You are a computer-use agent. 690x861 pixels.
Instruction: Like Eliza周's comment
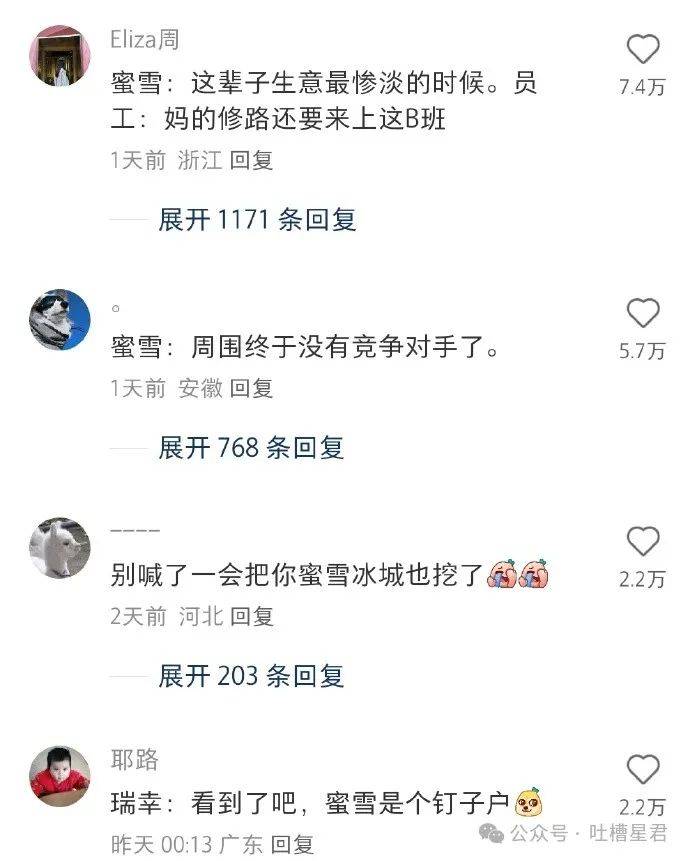click(643, 50)
